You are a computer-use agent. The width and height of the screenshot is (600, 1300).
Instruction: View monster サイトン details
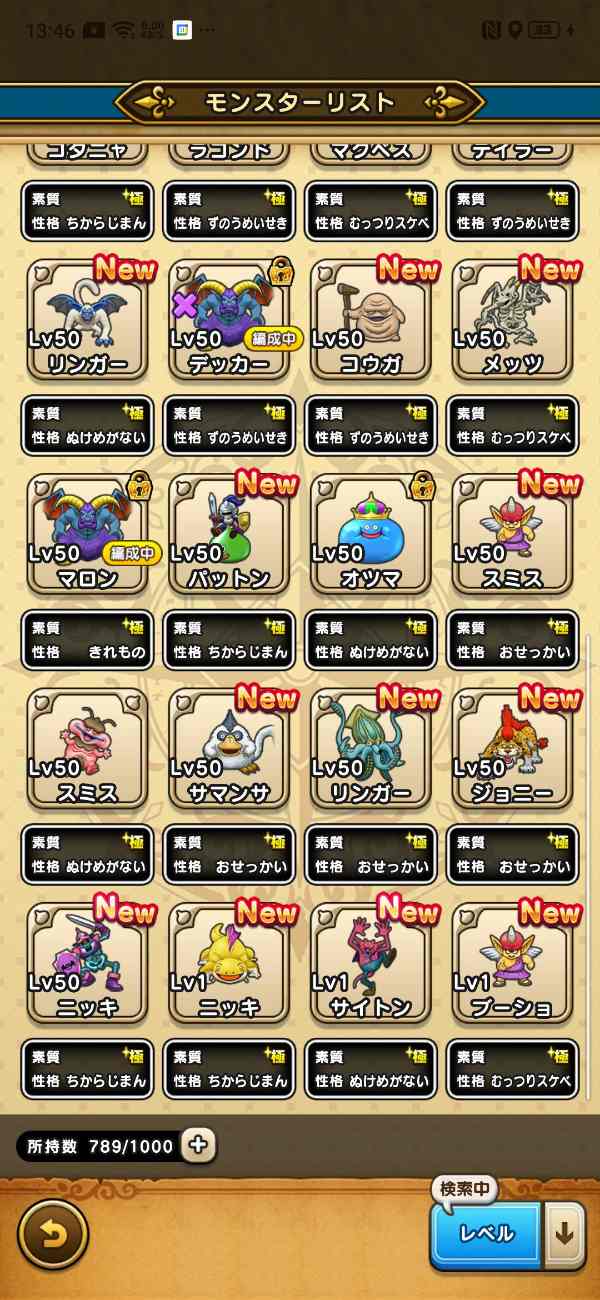click(371, 964)
